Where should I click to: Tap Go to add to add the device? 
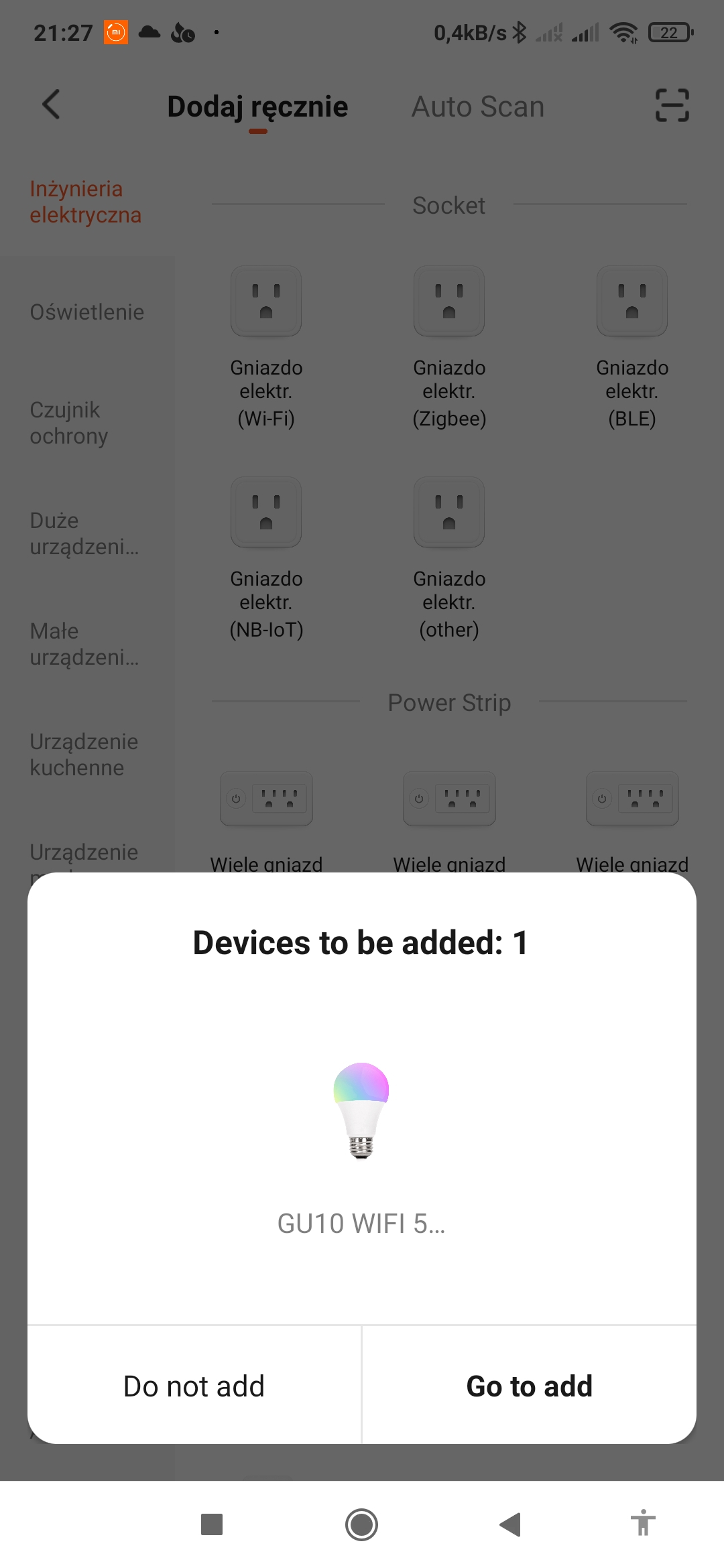(529, 1386)
